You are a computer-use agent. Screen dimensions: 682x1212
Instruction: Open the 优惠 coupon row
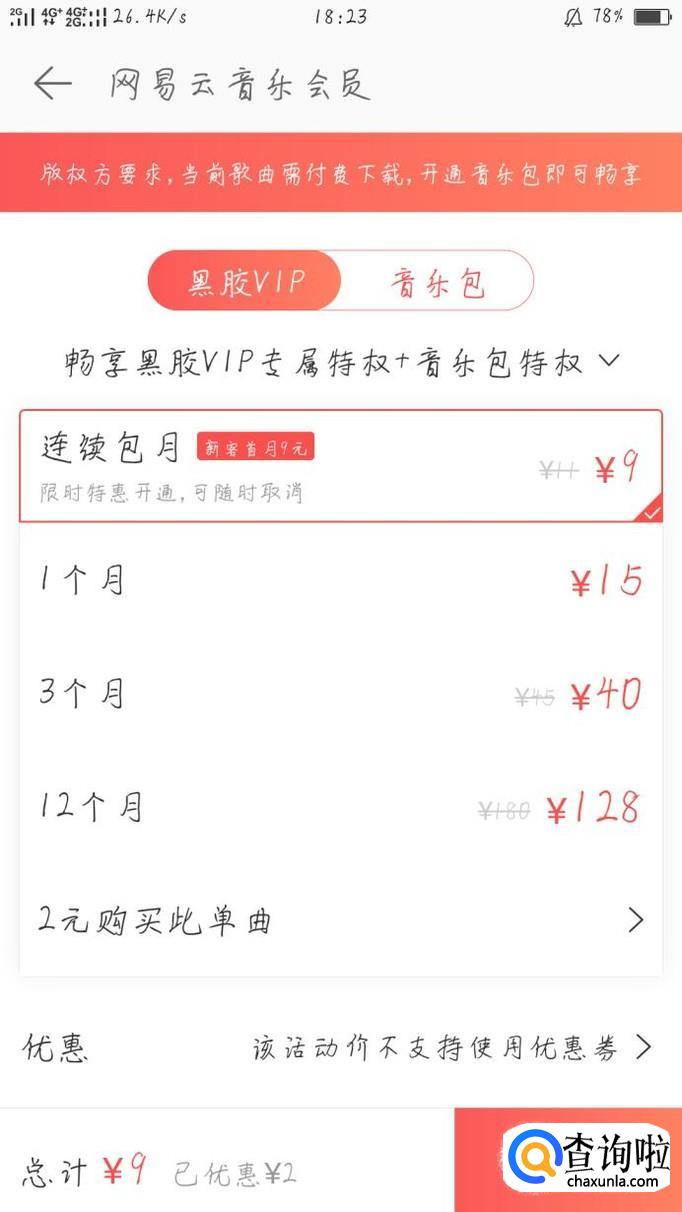(x=341, y=1047)
